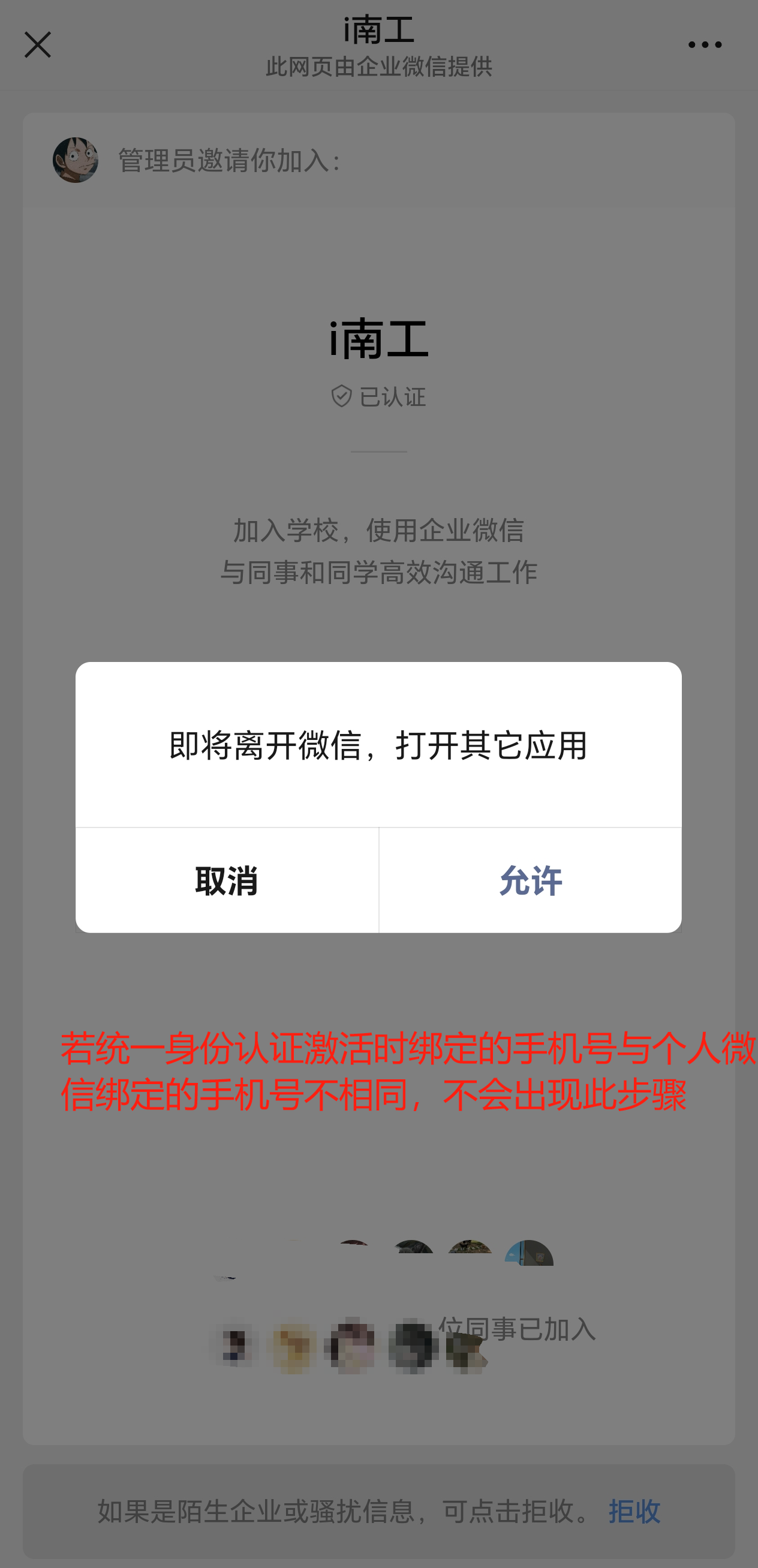Image resolution: width=758 pixels, height=1568 pixels.
Task: Tap the 拒收 link to reject invitation
Action: [634, 1511]
